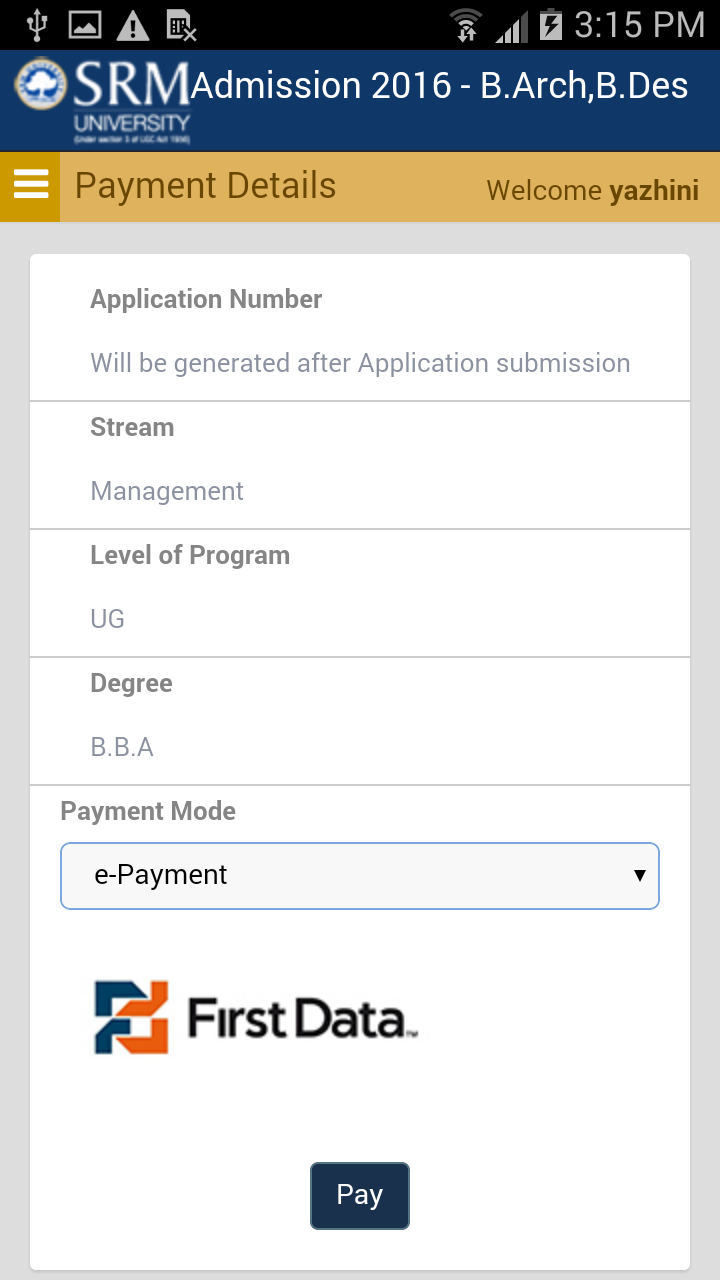Image resolution: width=720 pixels, height=1280 pixels.
Task: Click the Wi-Fi hotspot status icon
Action: tap(466, 24)
